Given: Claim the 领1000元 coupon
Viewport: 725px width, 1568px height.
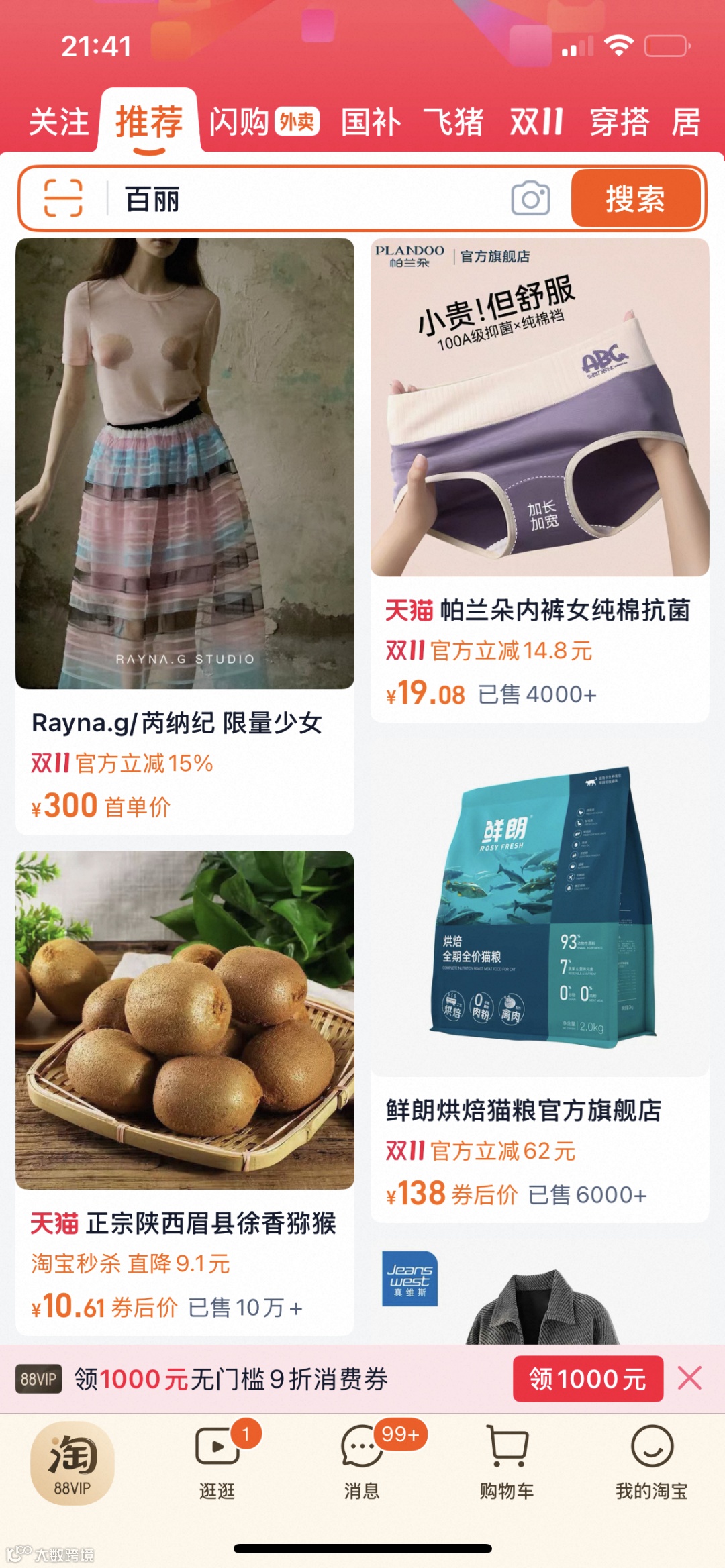Looking at the screenshot, I should coord(587,1379).
